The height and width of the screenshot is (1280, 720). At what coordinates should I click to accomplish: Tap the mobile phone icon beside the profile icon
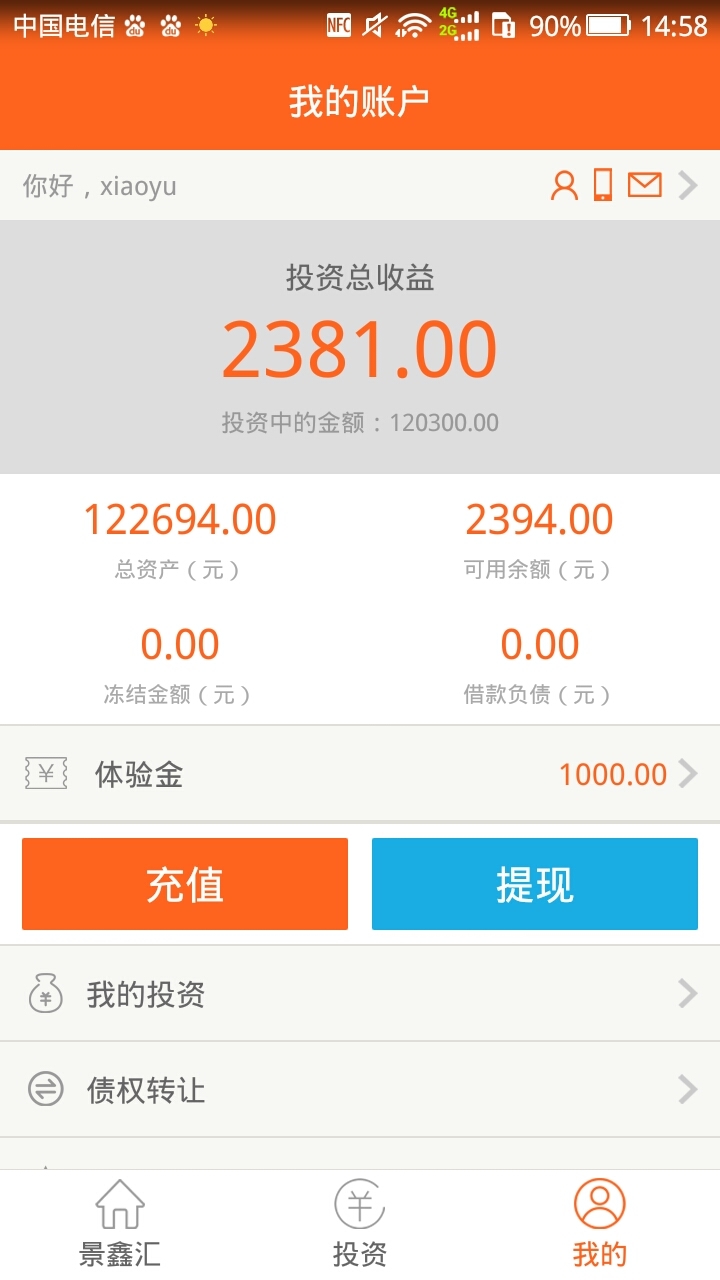[604, 184]
